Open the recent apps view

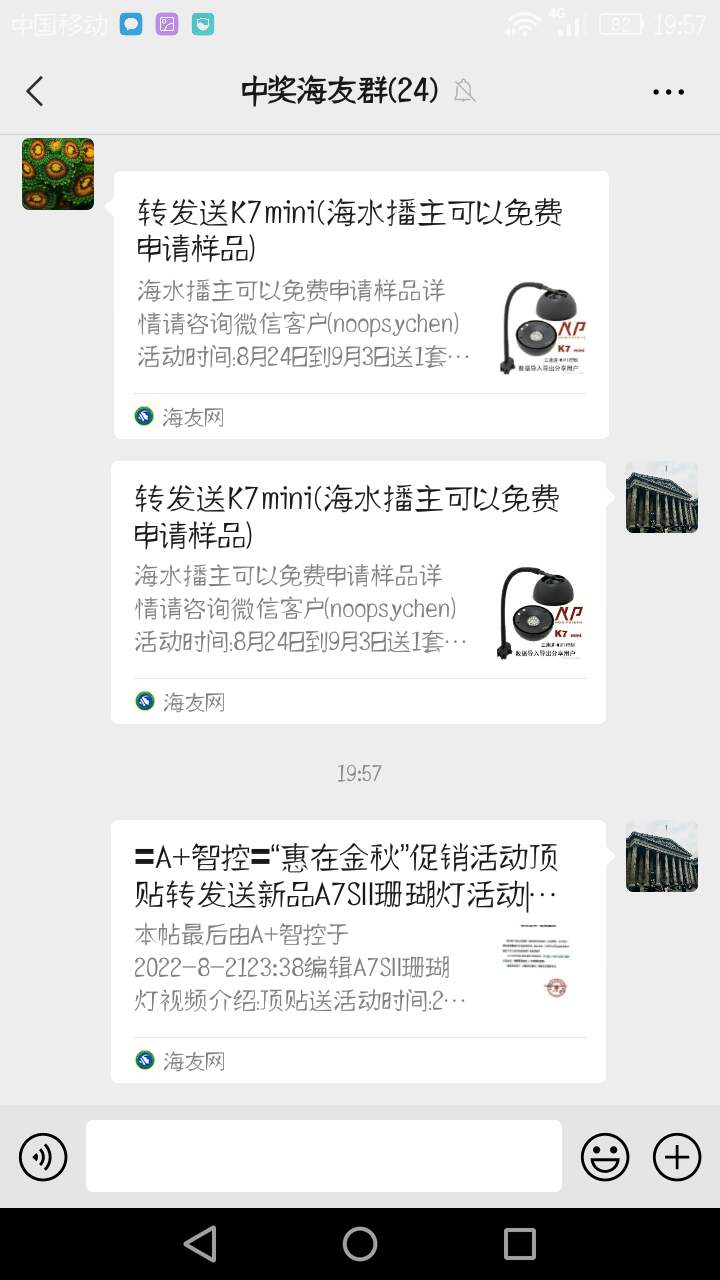click(x=519, y=1244)
